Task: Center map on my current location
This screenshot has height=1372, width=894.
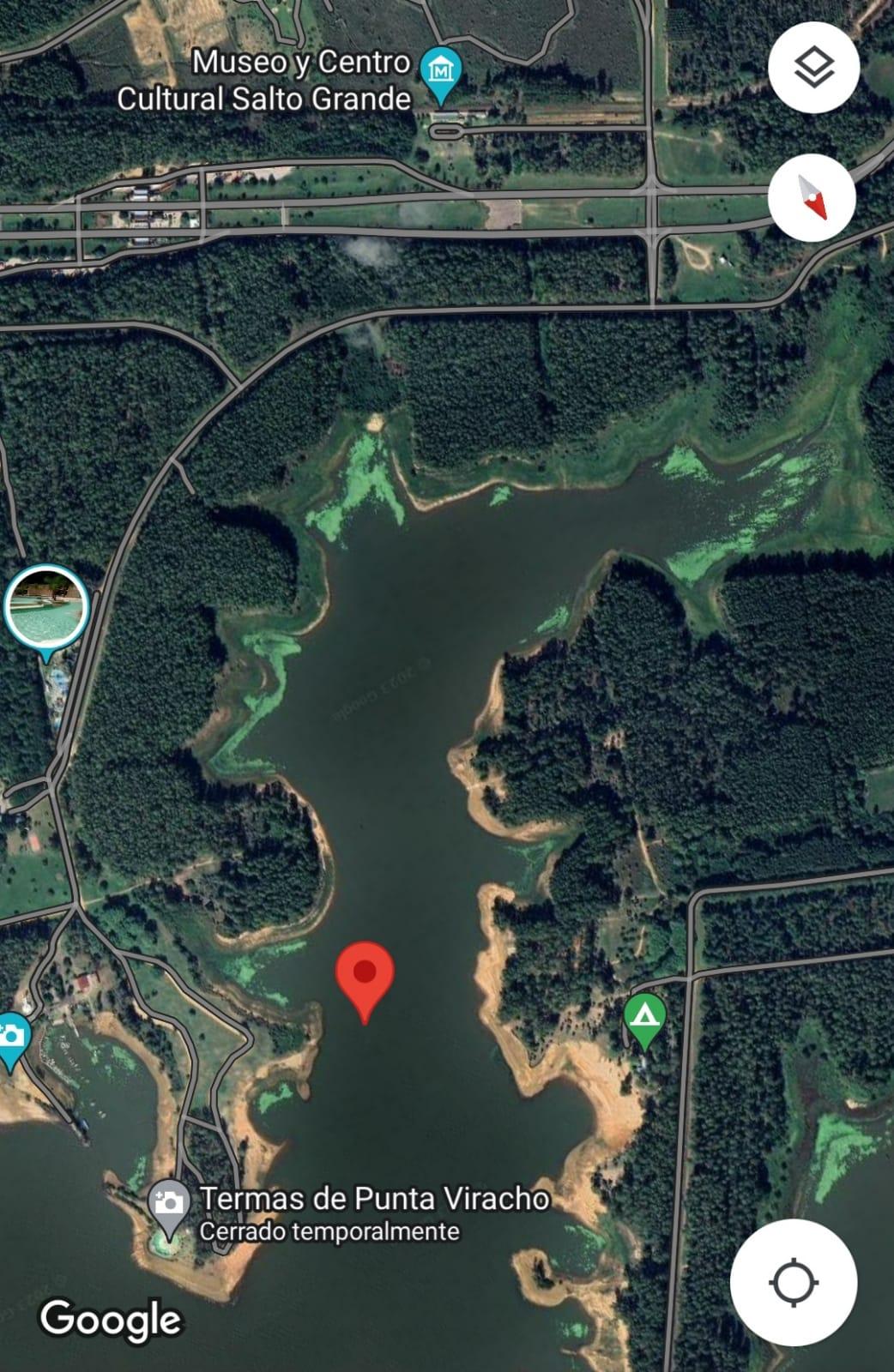Action: pyautogui.click(x=794, y=1283)
